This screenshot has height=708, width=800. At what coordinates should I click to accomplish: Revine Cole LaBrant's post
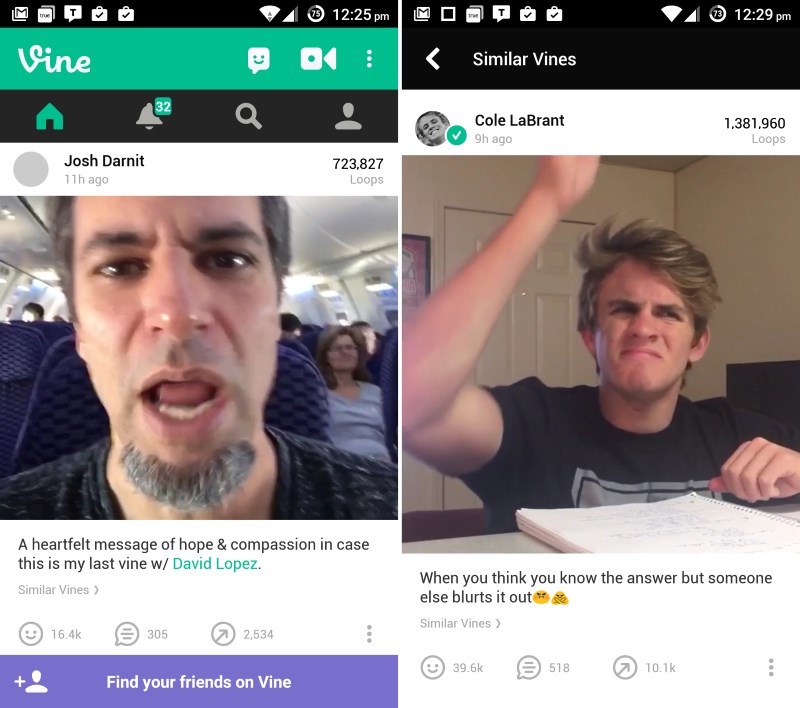click(x=625, y=667)
